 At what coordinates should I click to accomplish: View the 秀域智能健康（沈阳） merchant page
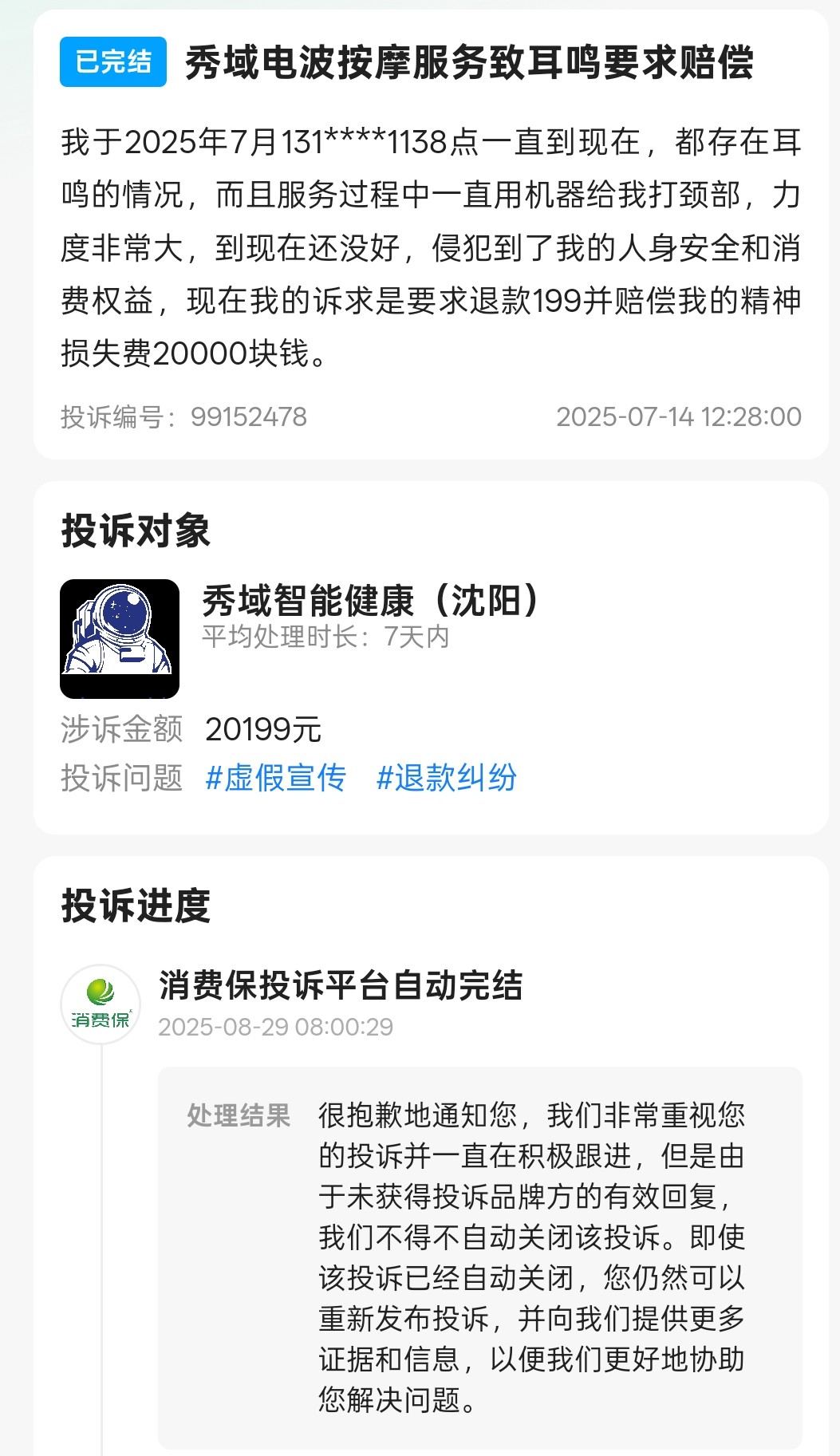(371, 602)
